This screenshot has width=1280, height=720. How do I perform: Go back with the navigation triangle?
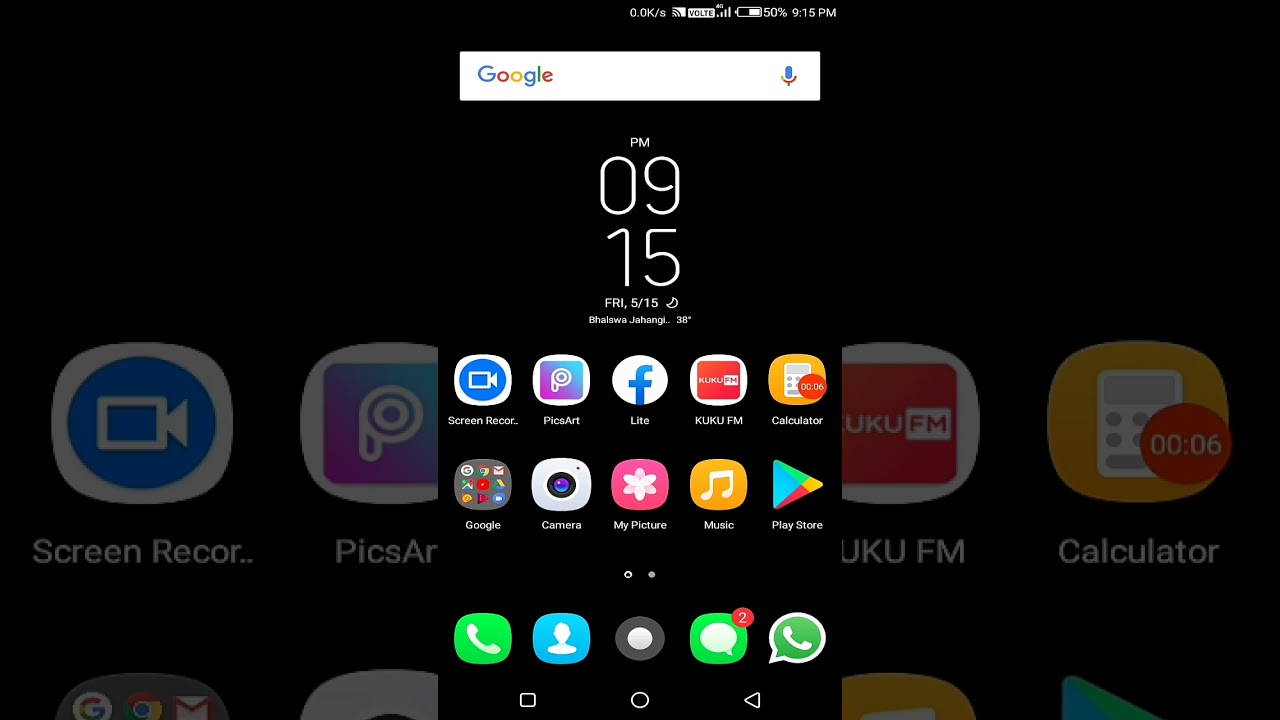752,700
